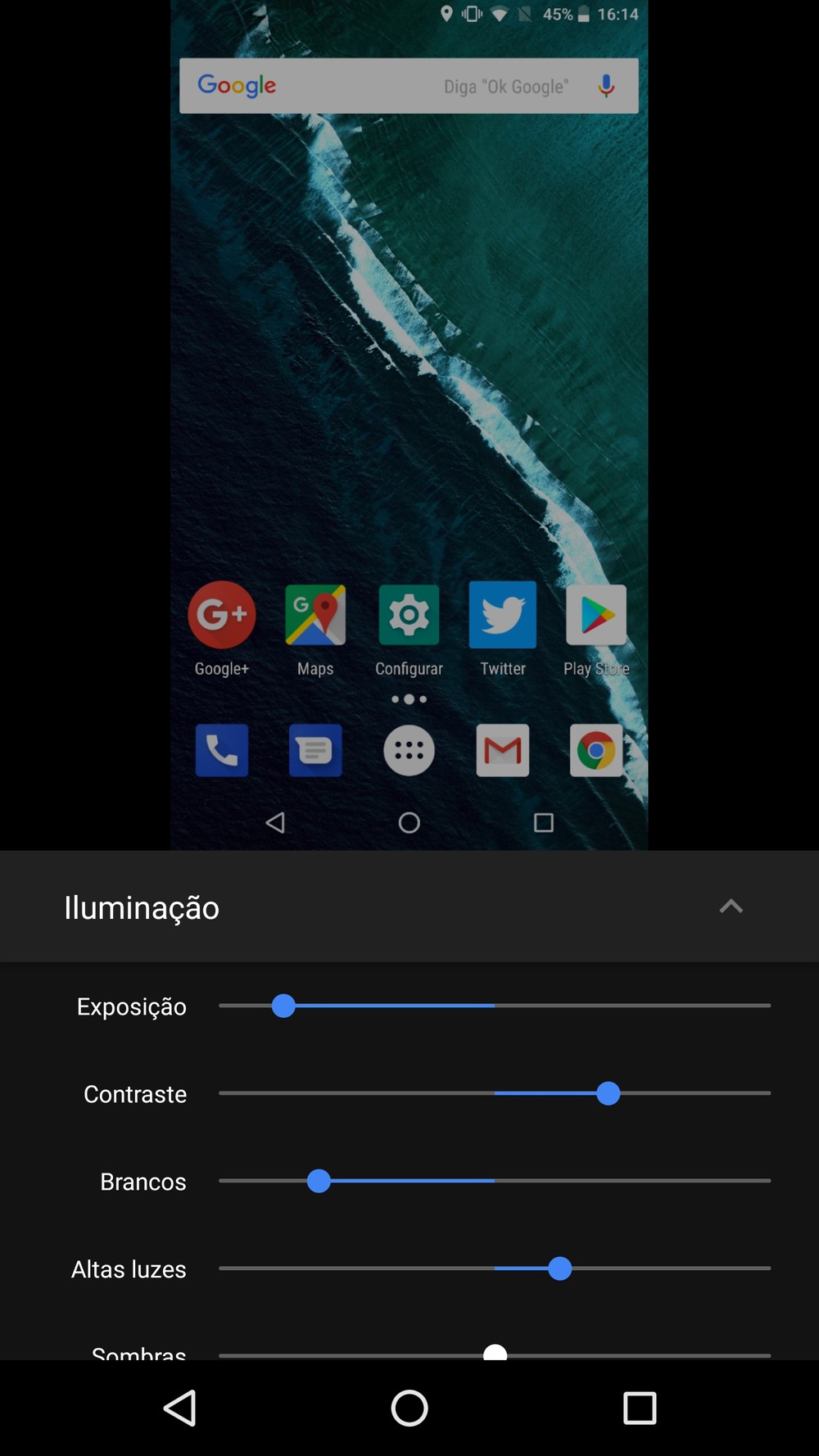Image resolution: width=819 pixels, height=1456 pixels.
Task: Tap the Brancos slider handle
Action: (x=319, y=1181)
